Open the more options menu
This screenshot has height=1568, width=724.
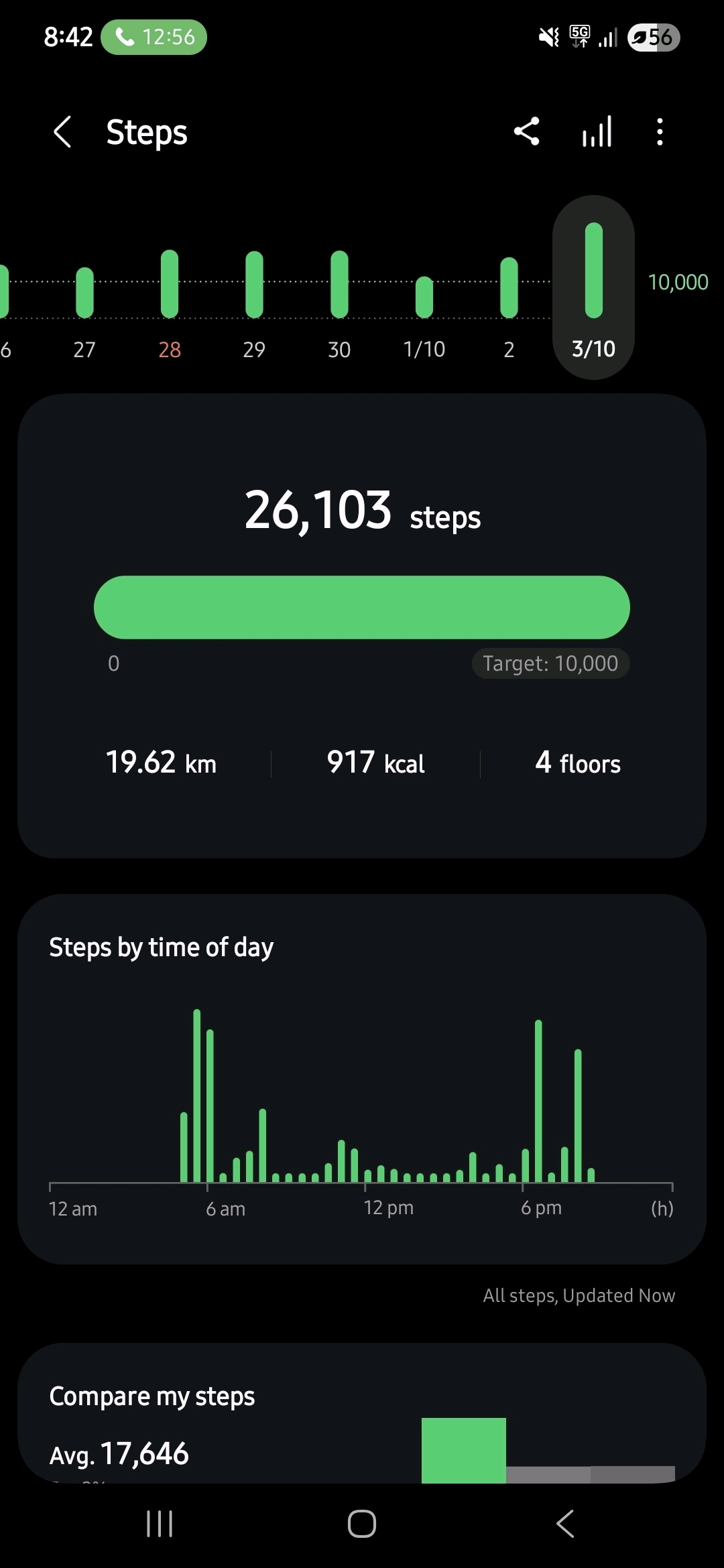click(660, 132)
